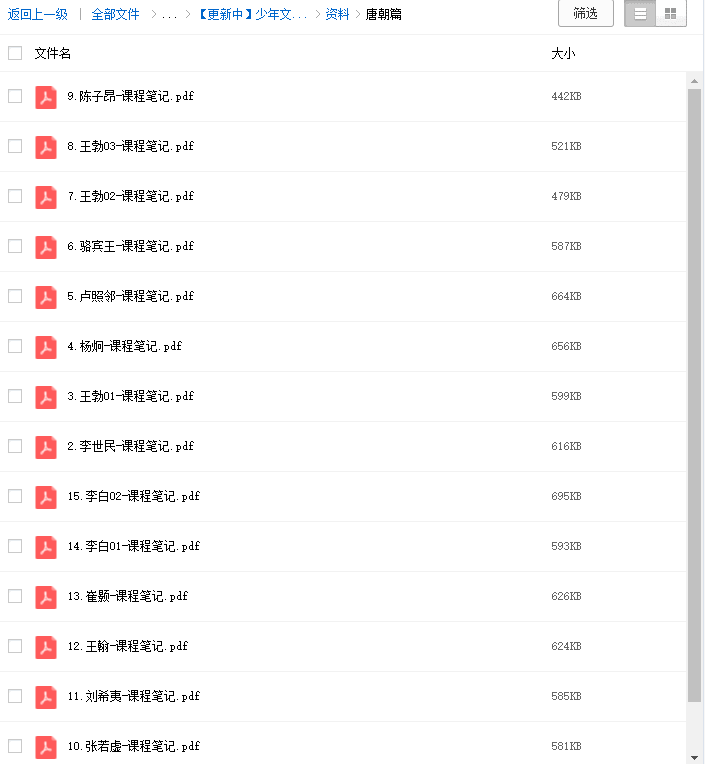Switch to grid view layout

[x=670, y=13]
